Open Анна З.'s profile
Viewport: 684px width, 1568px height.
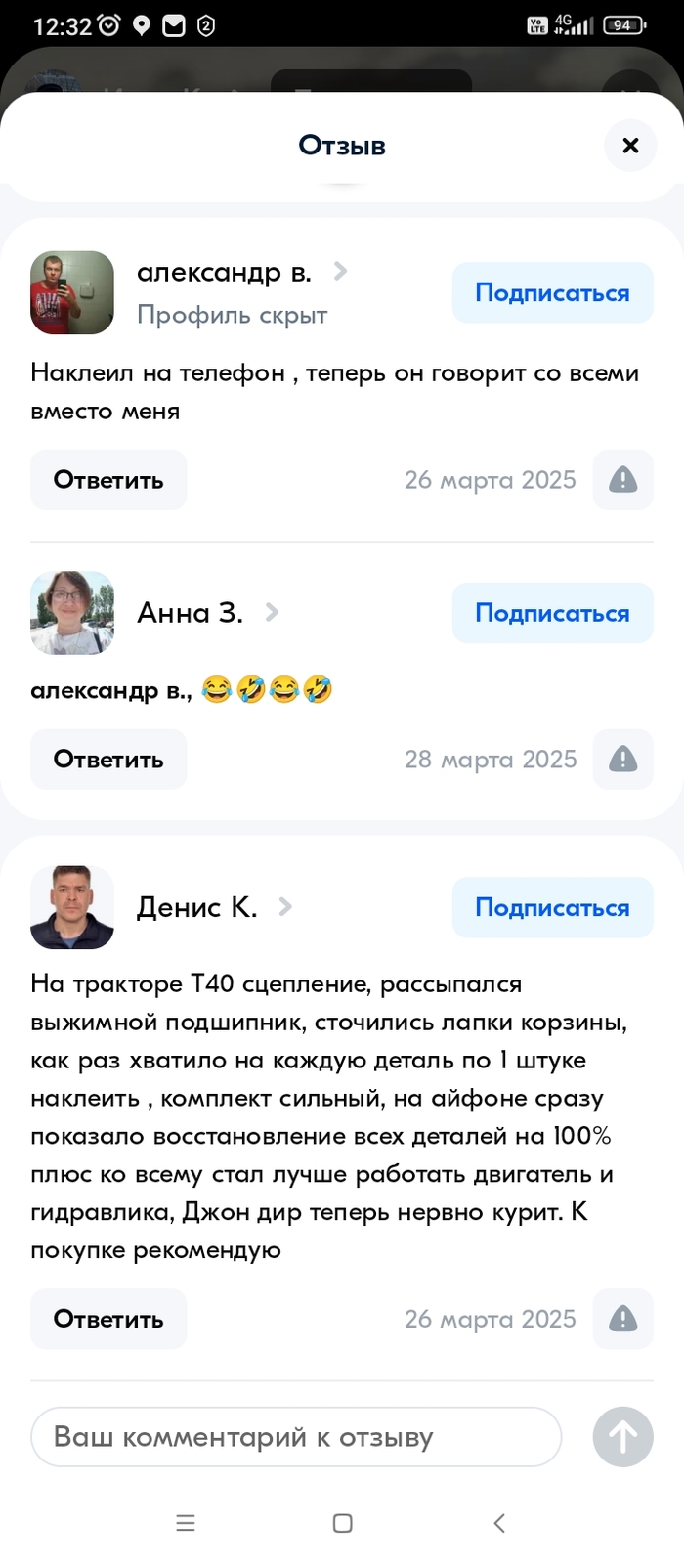[191, 613]
